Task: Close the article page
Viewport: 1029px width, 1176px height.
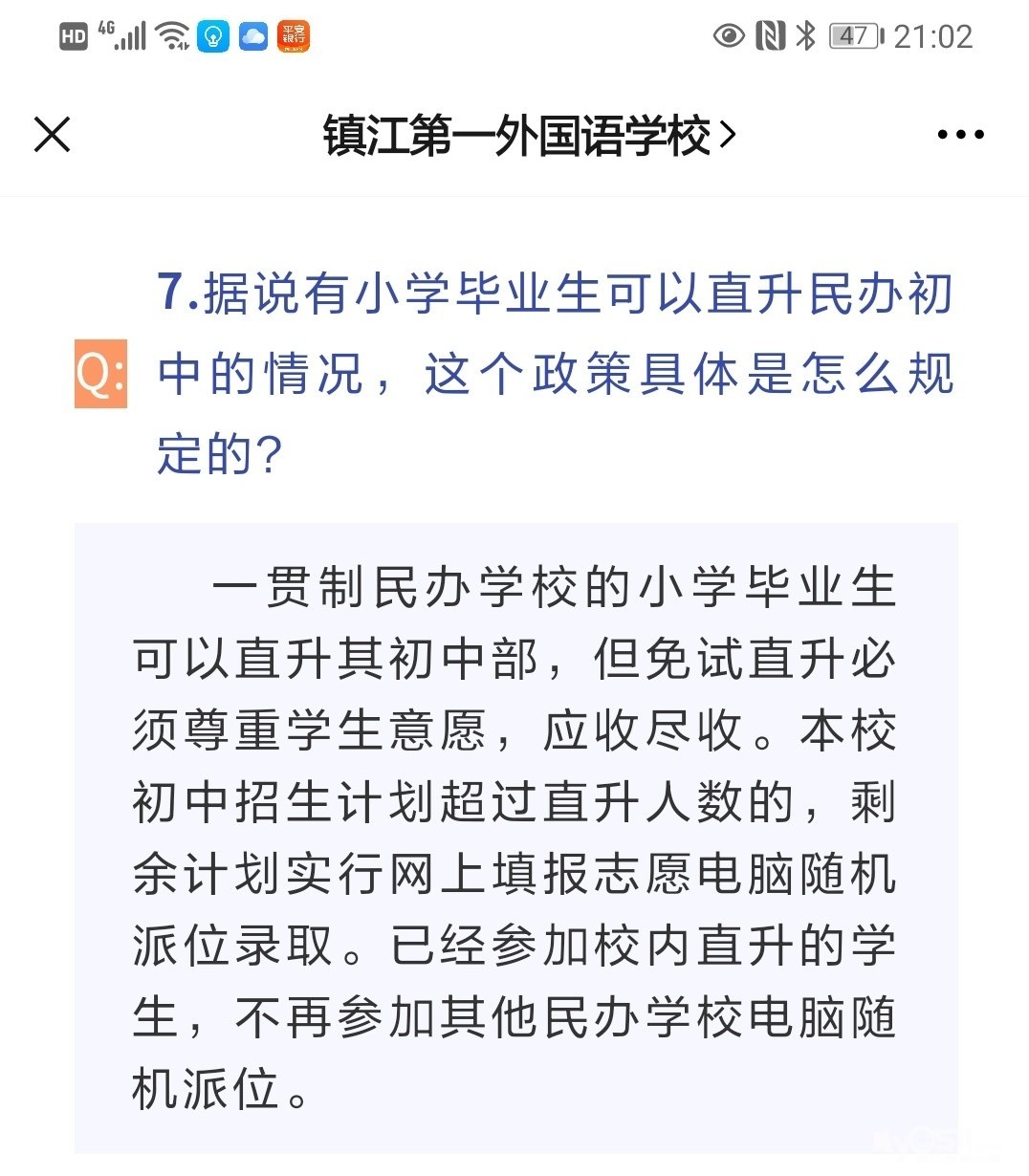Action: coord(53,135)
